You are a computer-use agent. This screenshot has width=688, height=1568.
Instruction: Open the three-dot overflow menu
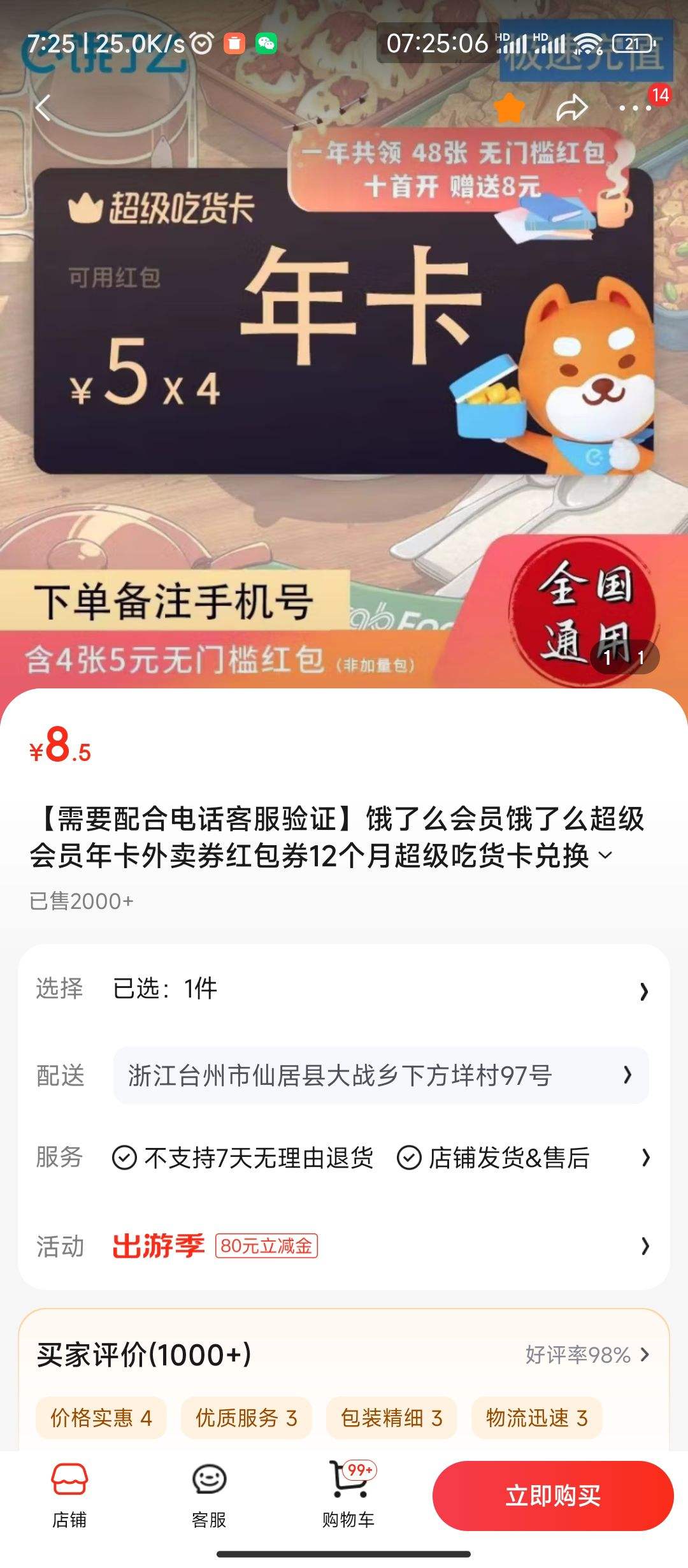[x=635, y=108]
